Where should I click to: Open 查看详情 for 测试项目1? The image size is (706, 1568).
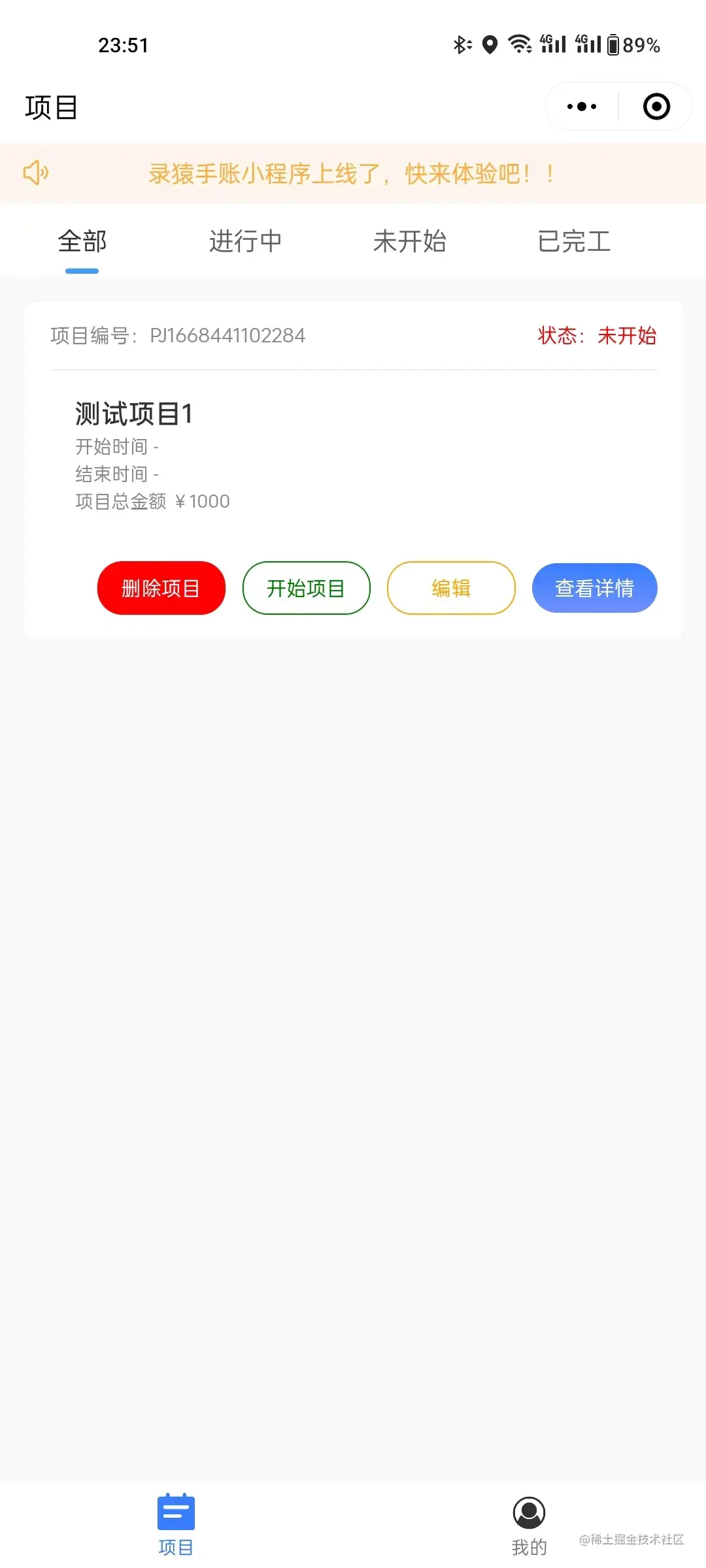pos(594,588)
